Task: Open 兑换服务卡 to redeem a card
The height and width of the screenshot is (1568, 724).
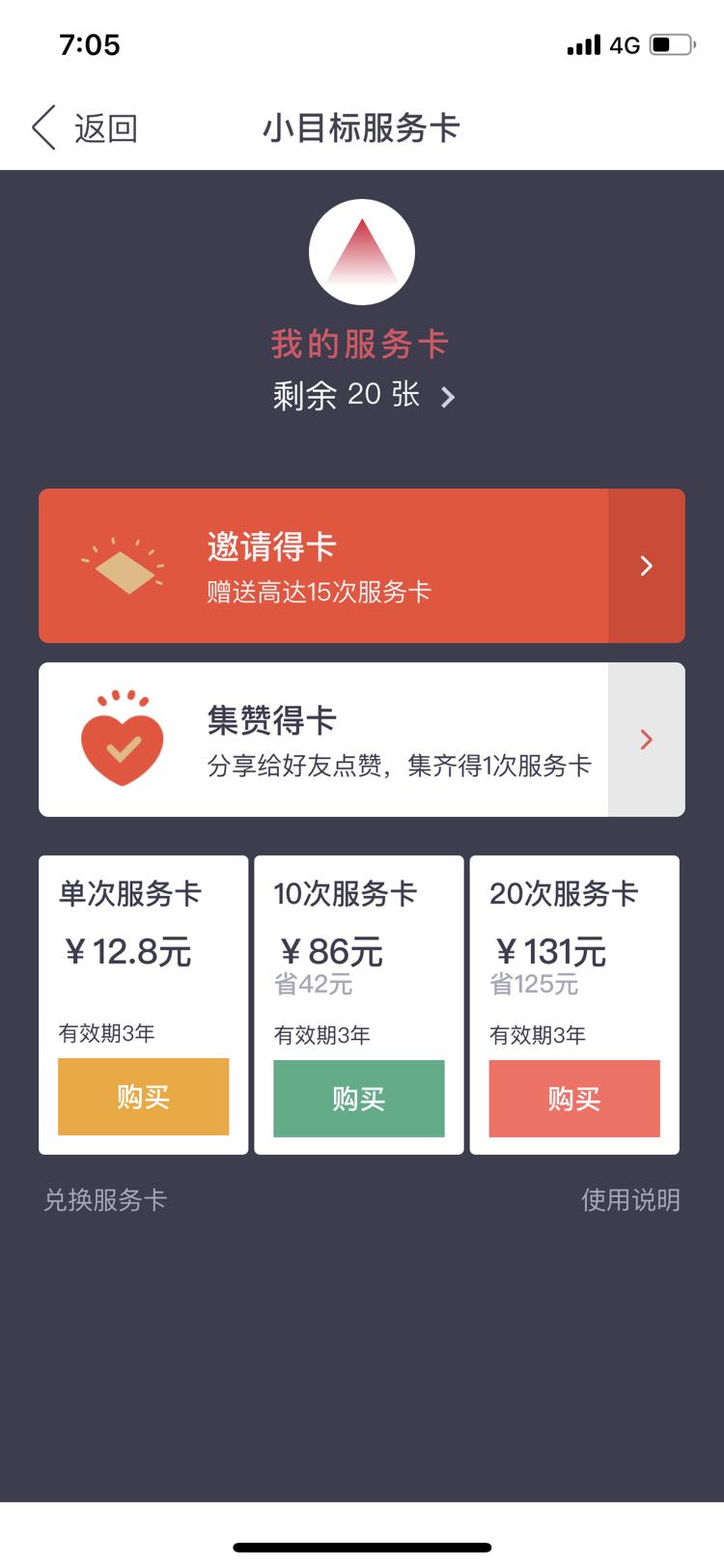Action: [x=105, y=1200]
